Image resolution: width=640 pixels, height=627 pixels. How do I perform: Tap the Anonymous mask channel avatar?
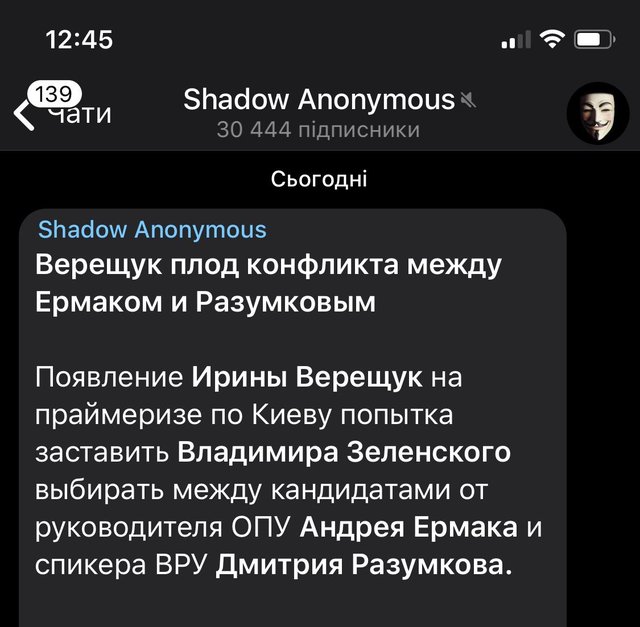coord(597,113)
